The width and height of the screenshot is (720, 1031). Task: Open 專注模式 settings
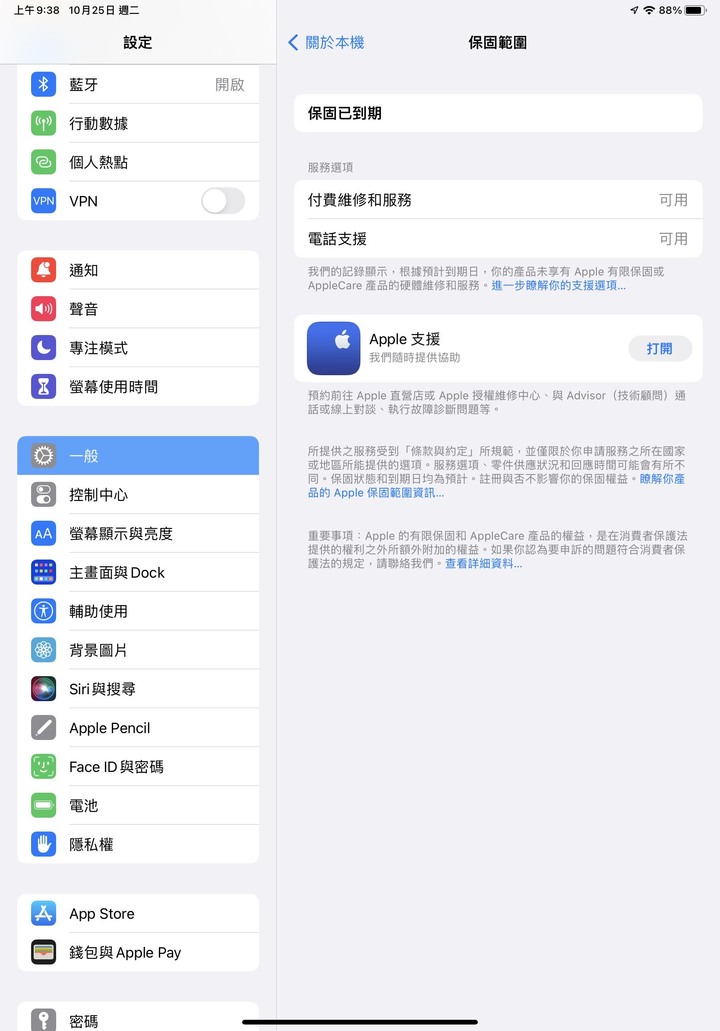point(138,348)
